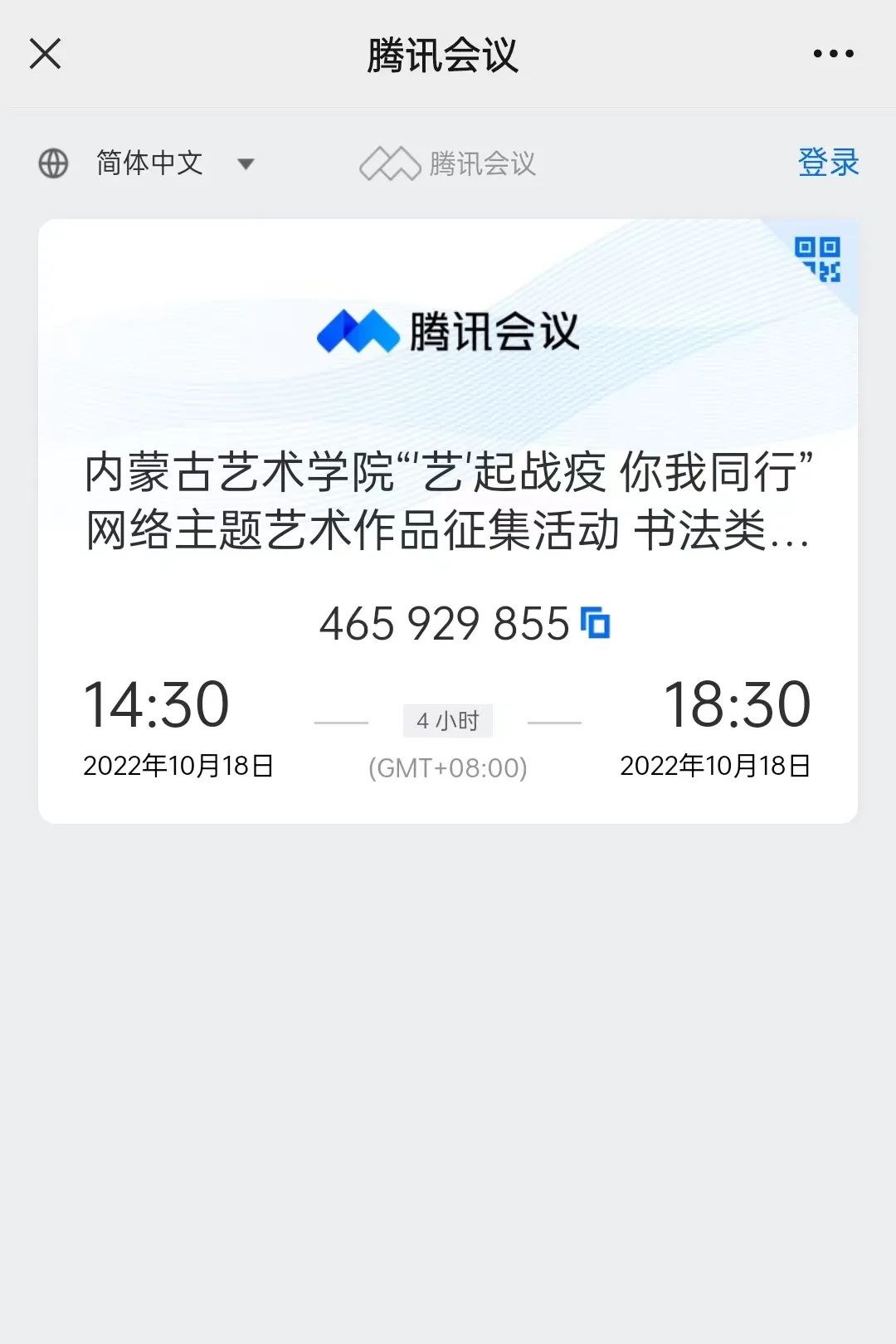896x1344 pixels.
Task: Copy meeting ID 465 929 855
Action: [595, 623]
